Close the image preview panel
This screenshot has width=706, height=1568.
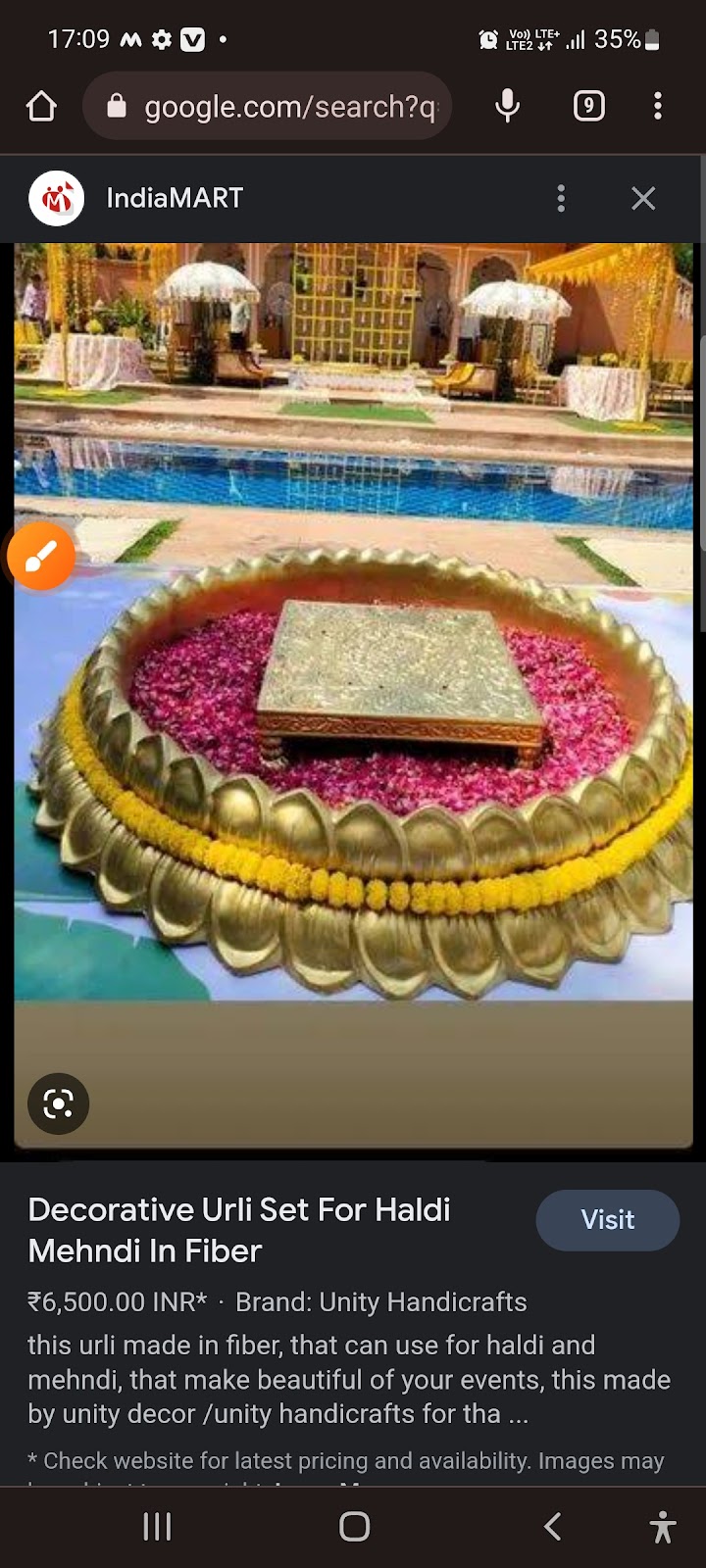pyautogui.click(x=643, y=198)
